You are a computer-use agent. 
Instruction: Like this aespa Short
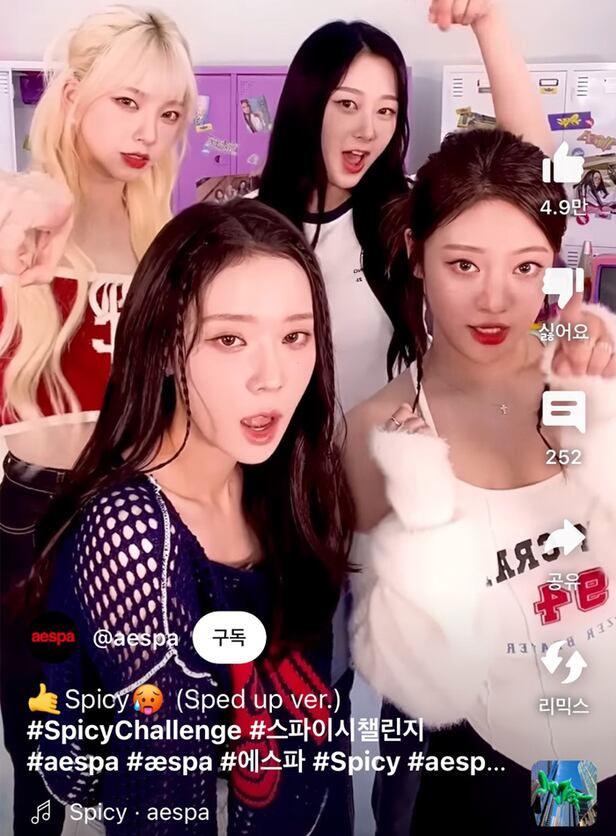(x=563, y=164)
